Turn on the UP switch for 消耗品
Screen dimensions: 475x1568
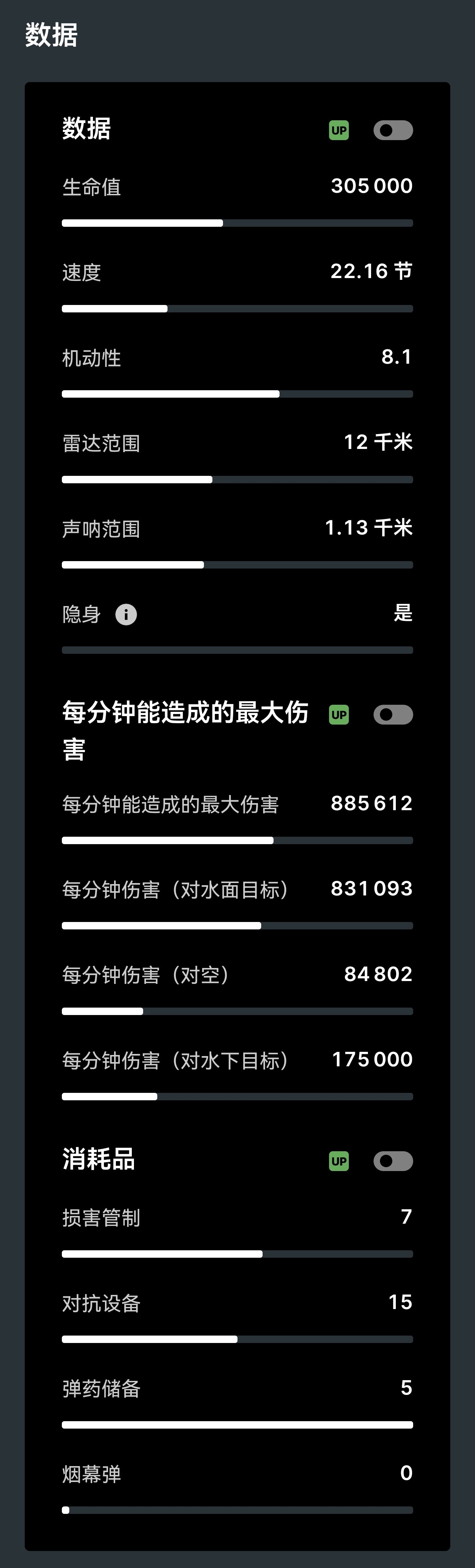tap(393, 1161)
